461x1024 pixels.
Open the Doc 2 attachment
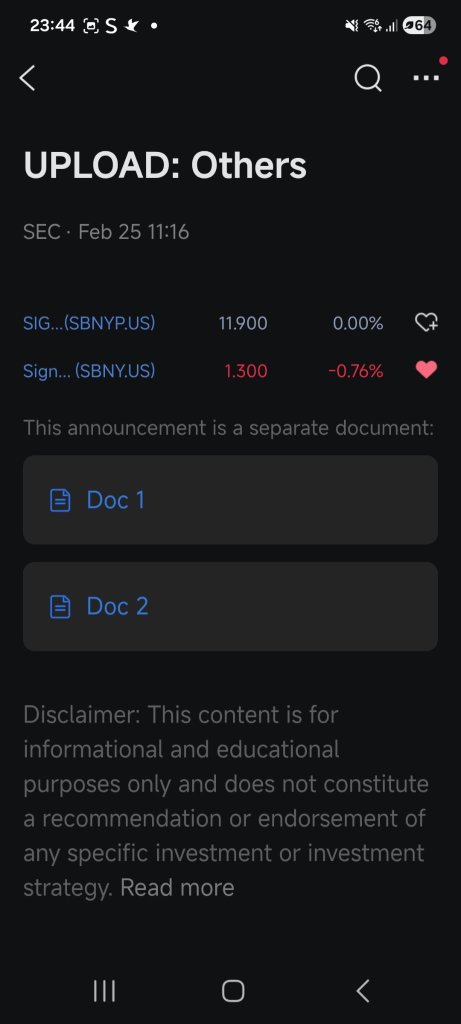tap(230, 606)
